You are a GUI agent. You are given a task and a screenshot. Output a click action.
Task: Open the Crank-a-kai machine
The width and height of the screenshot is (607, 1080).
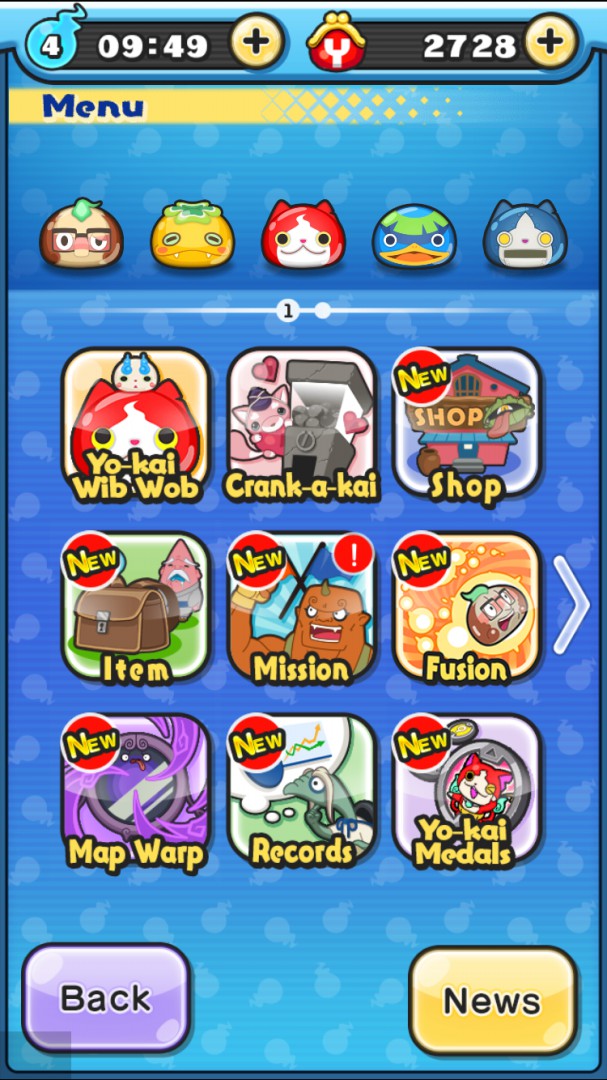click(301, 425)
